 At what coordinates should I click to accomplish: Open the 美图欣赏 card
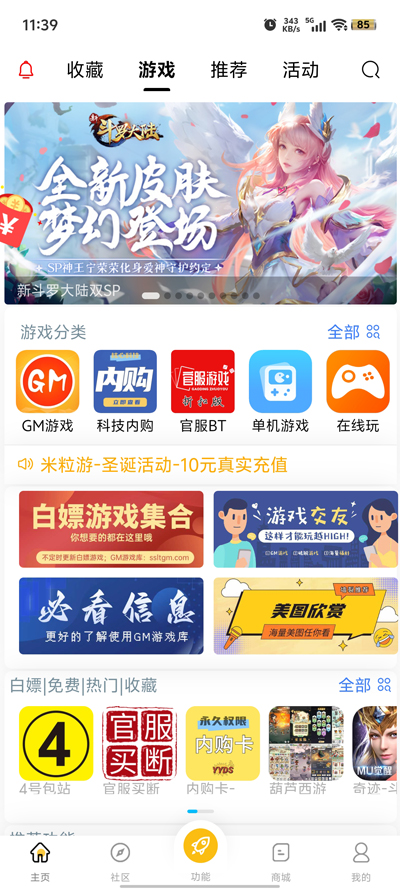pos(305,616)
